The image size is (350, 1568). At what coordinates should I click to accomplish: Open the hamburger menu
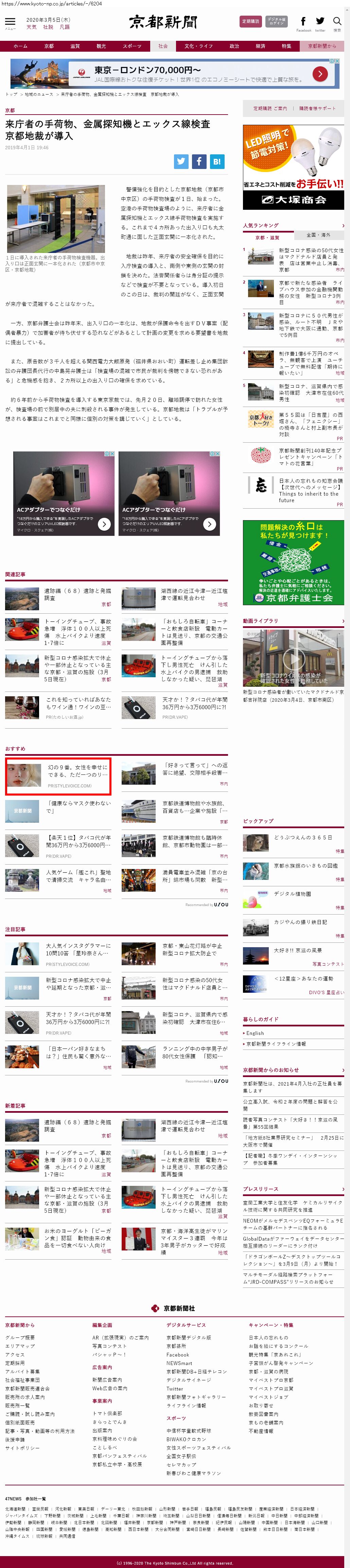pos(10,22)
